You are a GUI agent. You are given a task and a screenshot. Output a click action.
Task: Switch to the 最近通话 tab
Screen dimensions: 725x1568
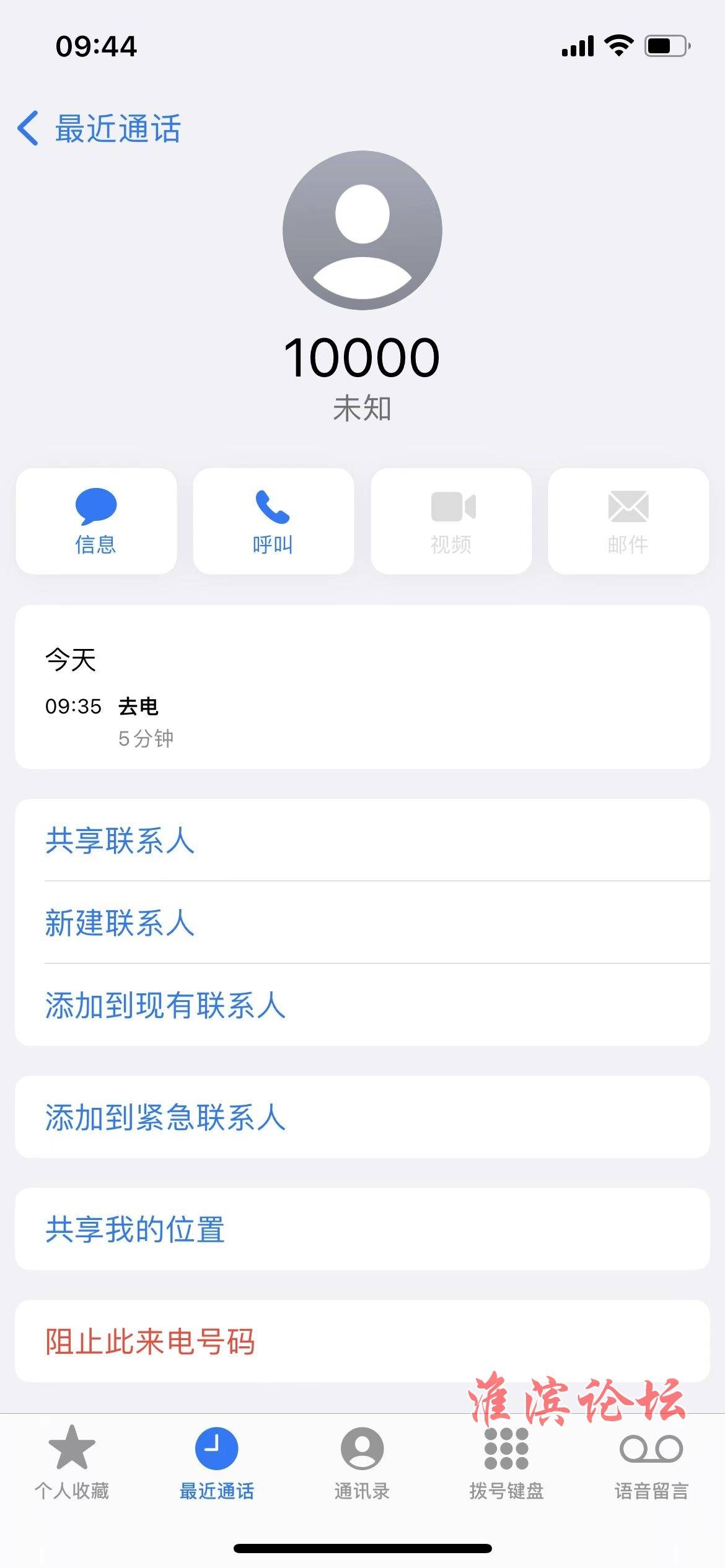(217, 1463)
